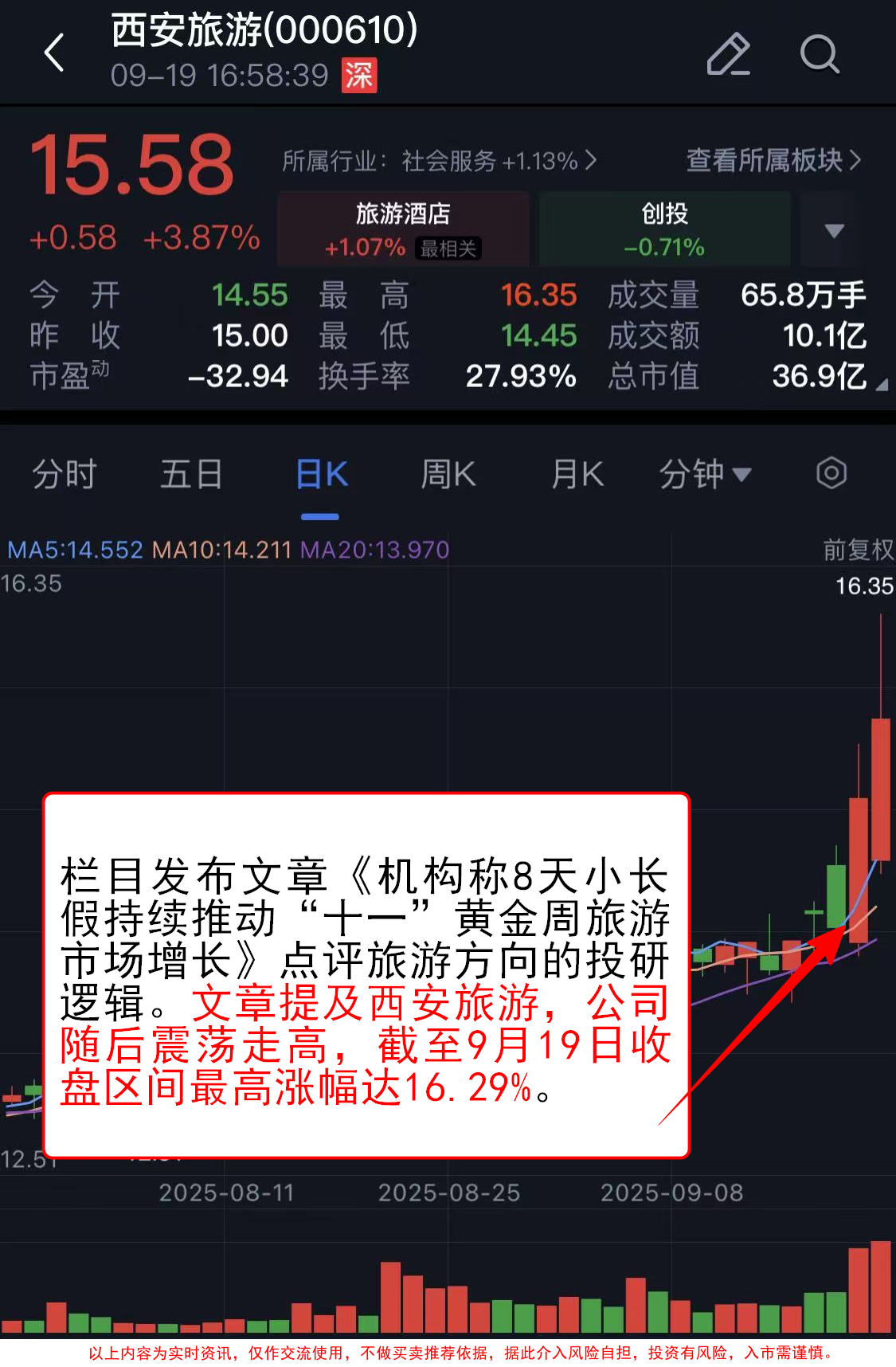Show the 月K monthly chart
Image resolution: width=896 pixels, height=1367 pixels.
(577, 475)
